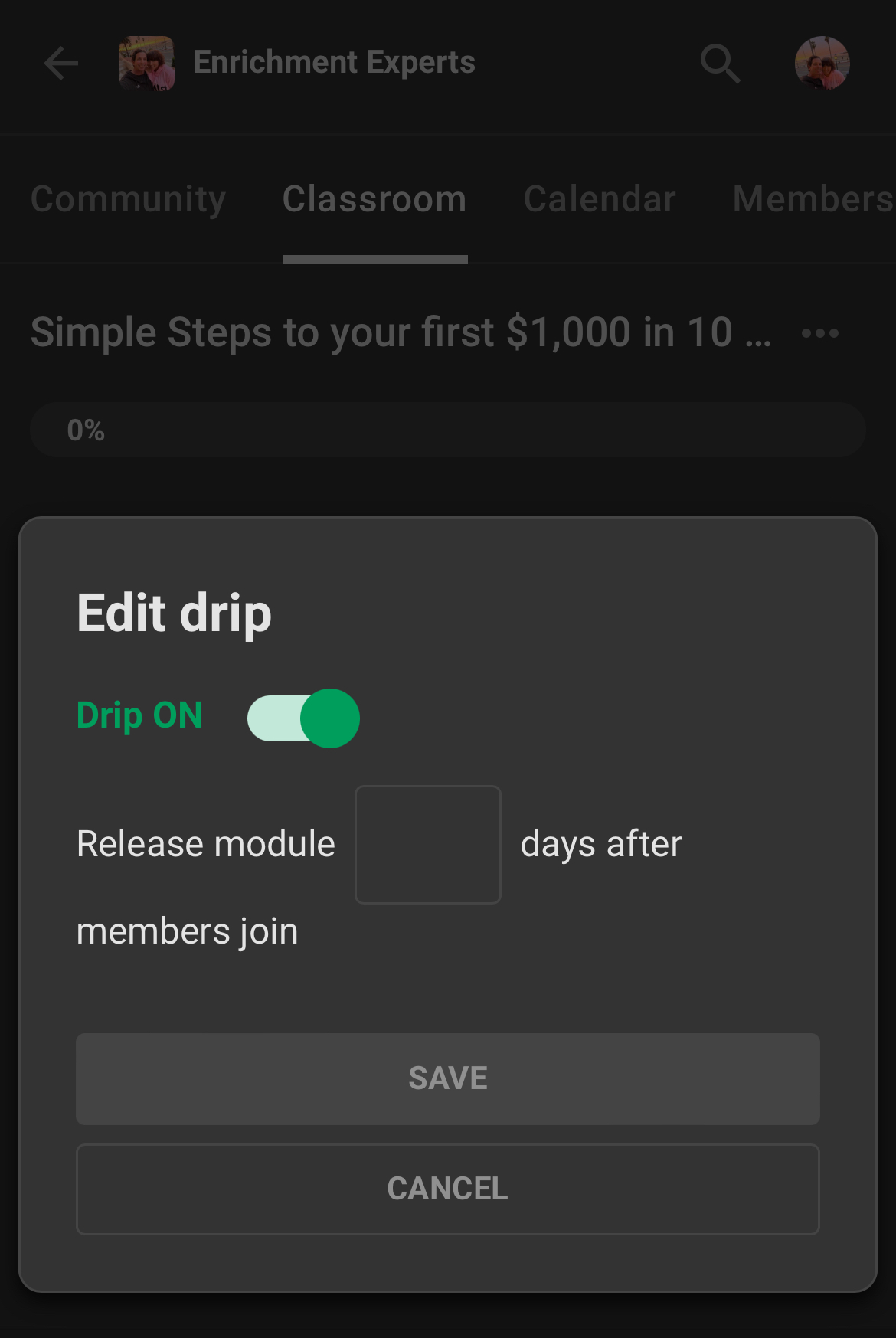Screen dimensions: 896x1338
Task: Expand the course options via ellipsis
Action: click(820, 333)
